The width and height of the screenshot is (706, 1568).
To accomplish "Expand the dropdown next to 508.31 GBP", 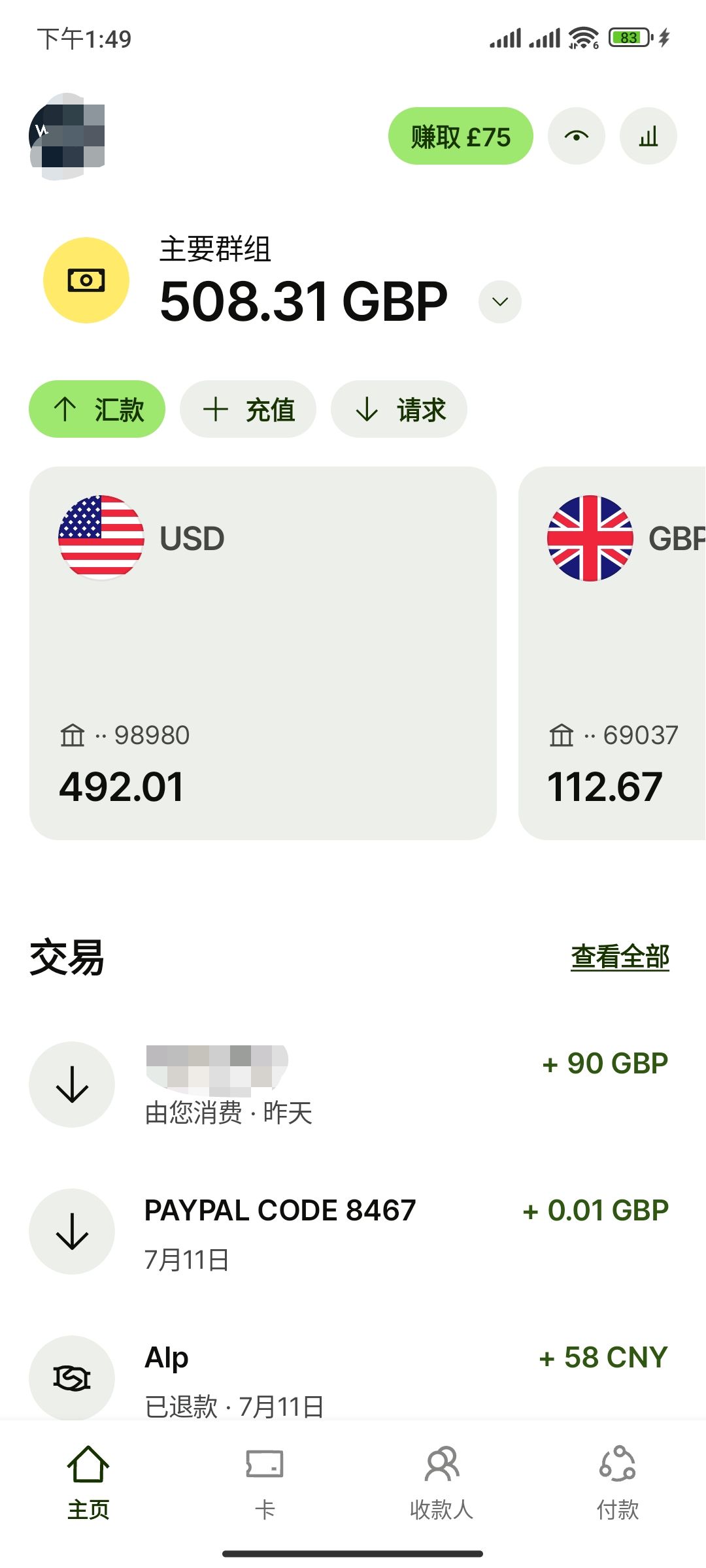I will tap(500, 302).
